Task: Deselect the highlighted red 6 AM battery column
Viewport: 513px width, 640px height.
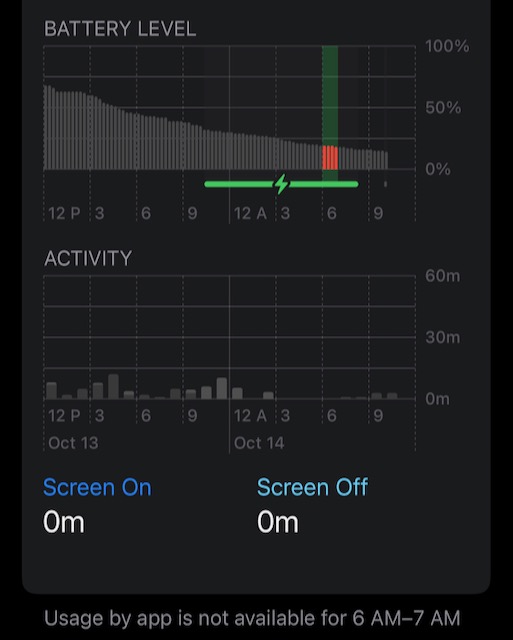Action: click(x=330, y=157)
